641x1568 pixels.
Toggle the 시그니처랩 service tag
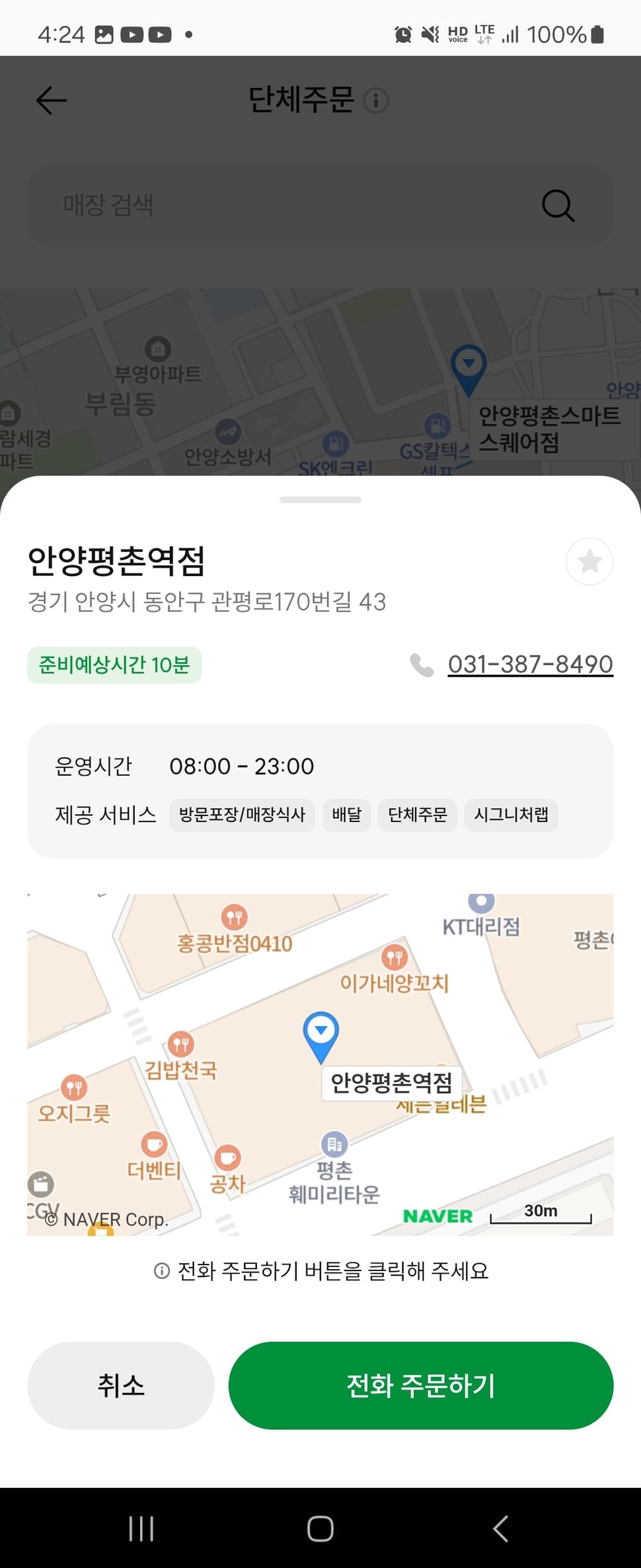(x=511, y=815)
